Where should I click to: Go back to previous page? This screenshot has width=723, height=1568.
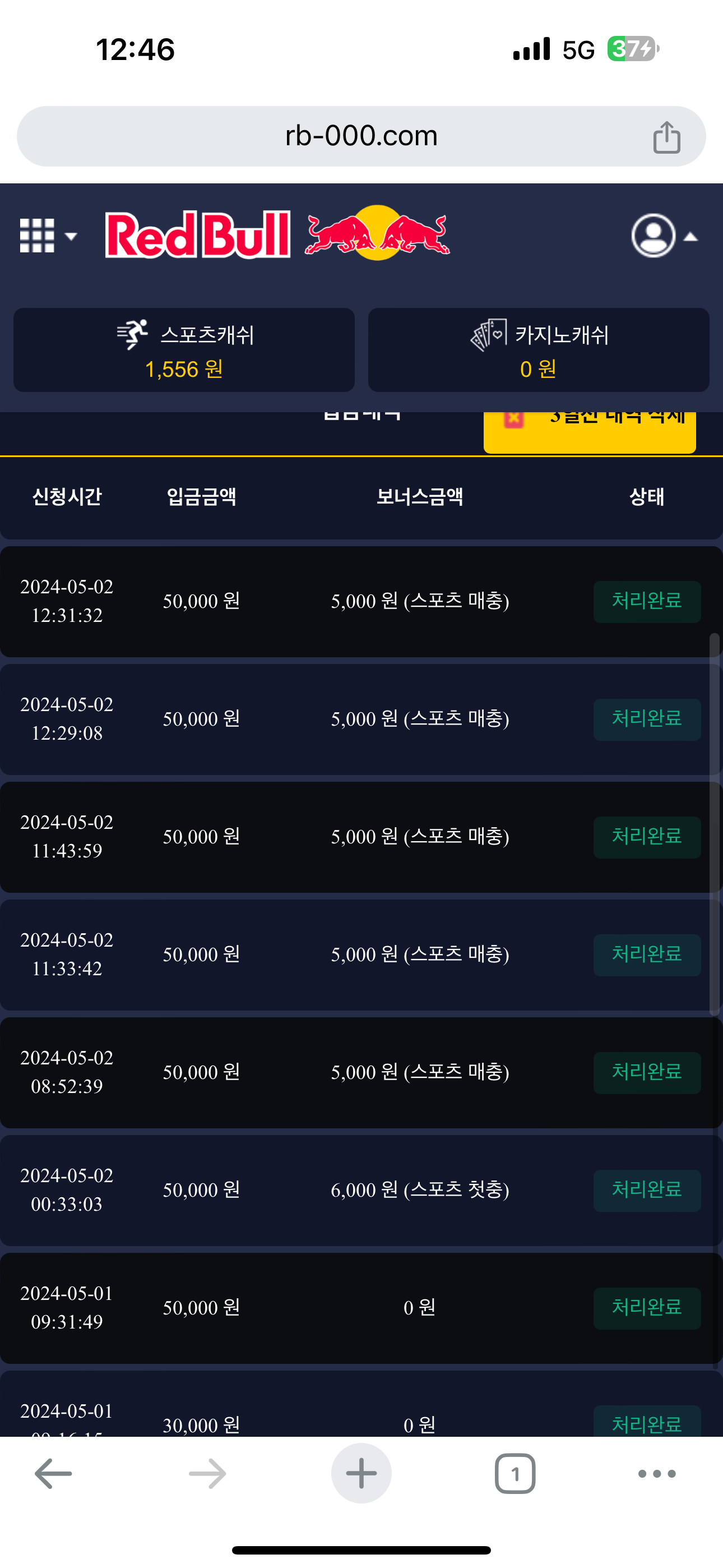54,1474
